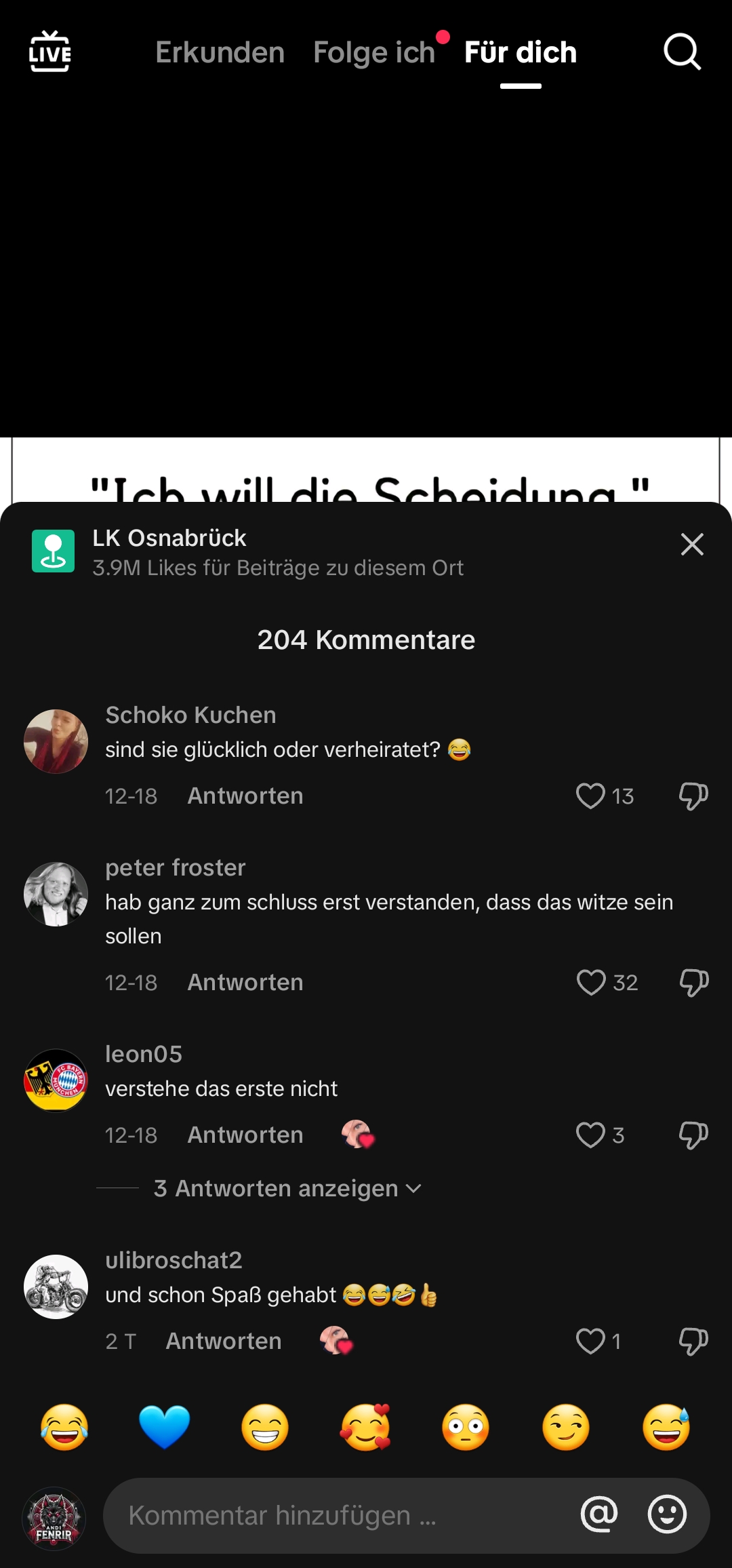Open the search magnifier
Viewport: 732px width, 1568px height.
(682, 52)
